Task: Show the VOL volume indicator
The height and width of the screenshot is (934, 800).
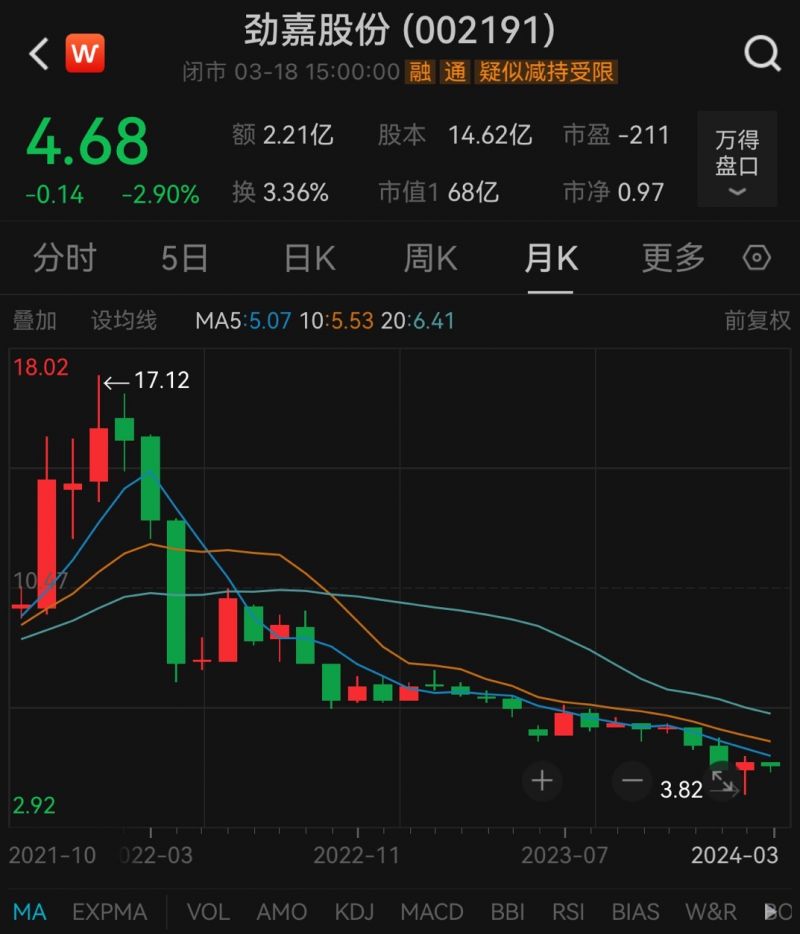Action: point(208,912)
